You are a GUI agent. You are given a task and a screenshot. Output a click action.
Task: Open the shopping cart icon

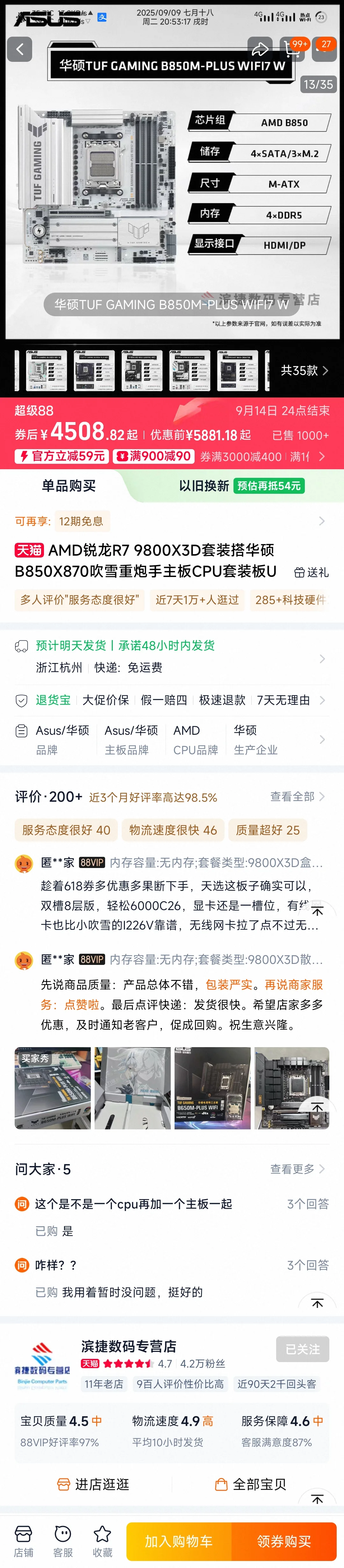(x=293, y=49)
